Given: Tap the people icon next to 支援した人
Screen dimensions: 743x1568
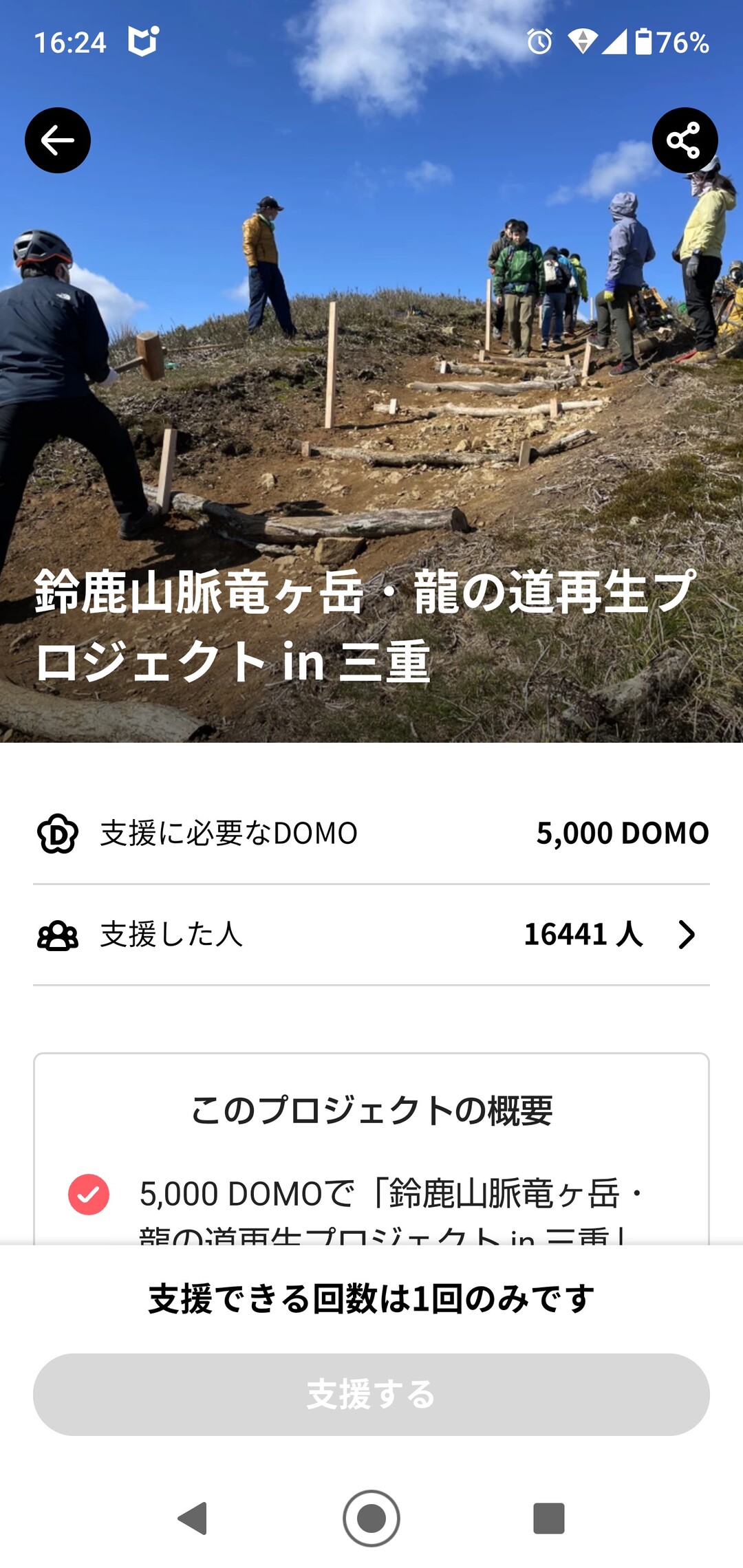Looking at the screenshot, I should tap(57, 934).
